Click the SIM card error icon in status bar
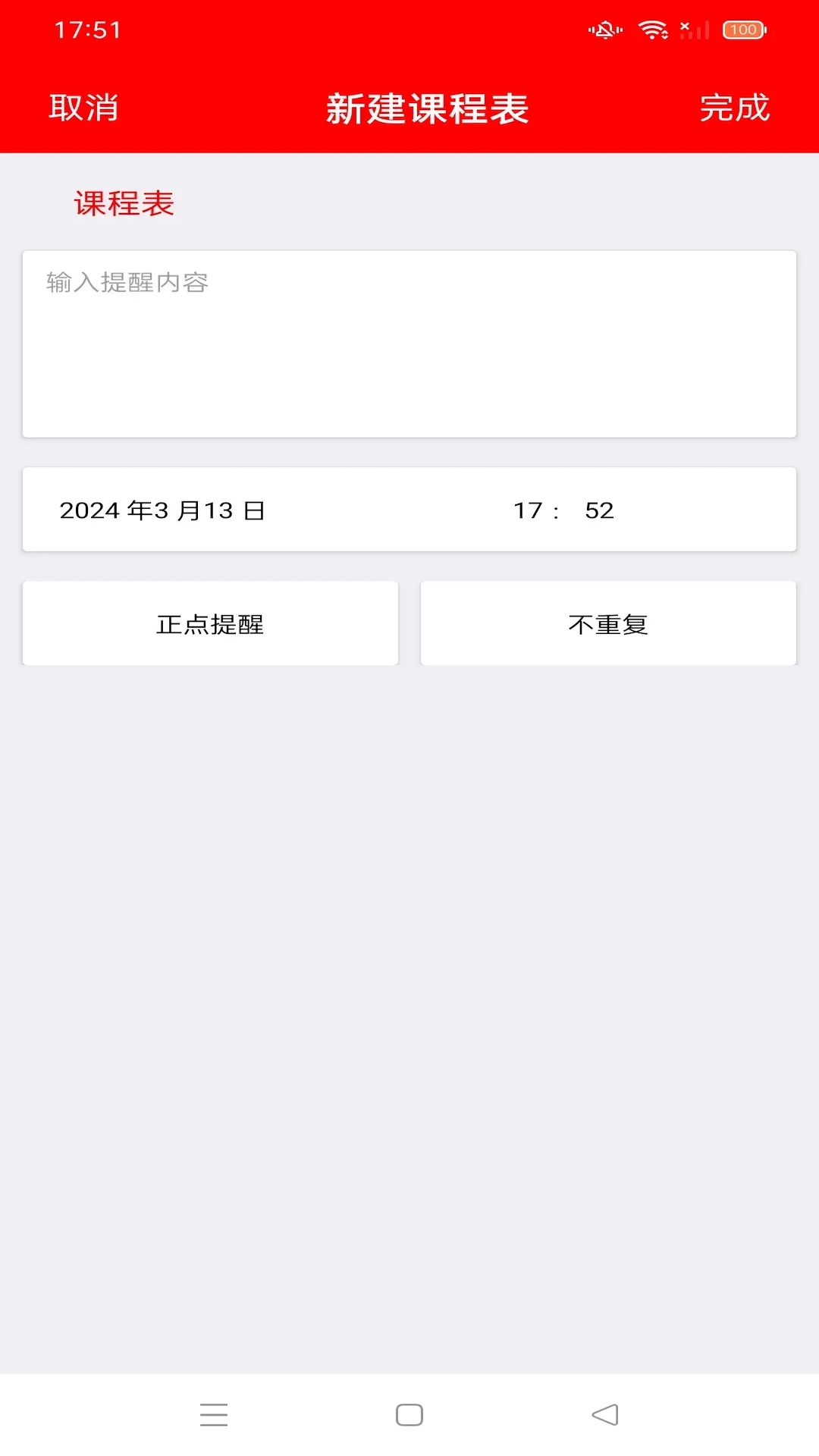This screenshot has height=1456, width=819. (x=685, y=27)
